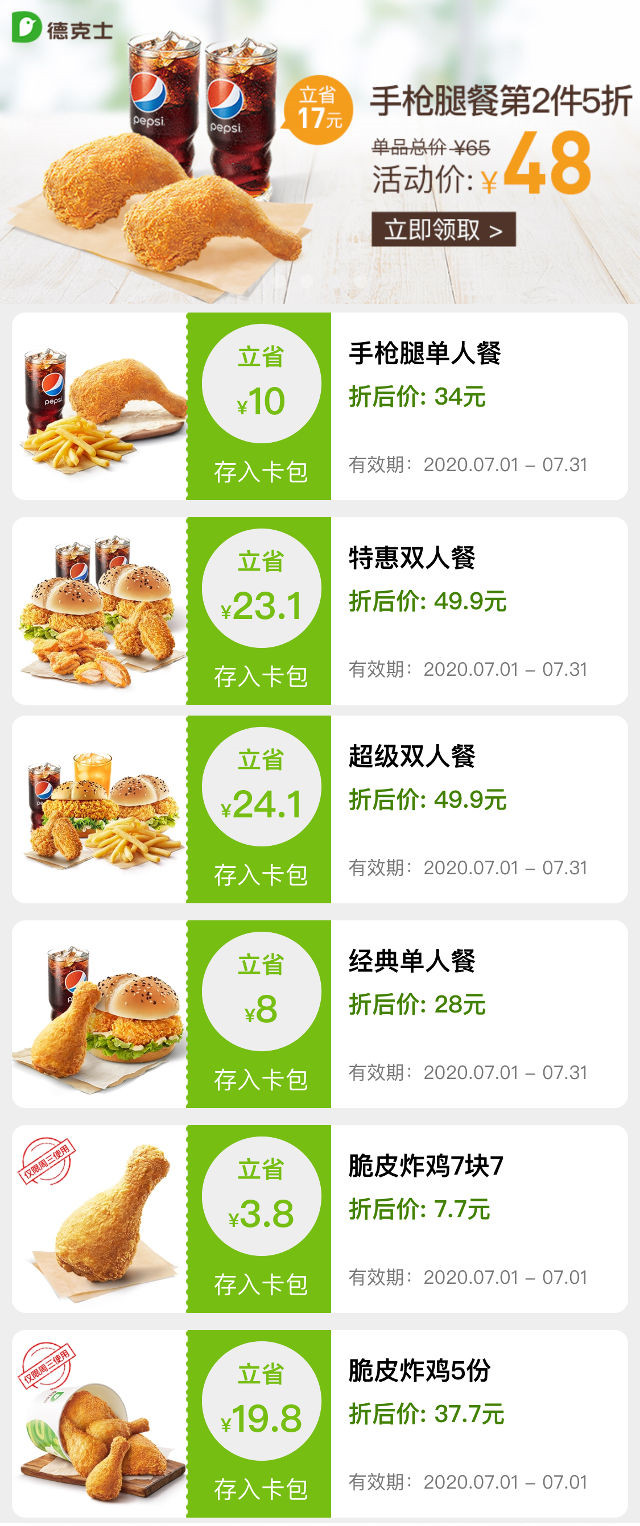Screen dimensions: 640x1526
Task: Save the 脆皮炸鸡7块7 coupon to 卡包
Action: 261,1285
